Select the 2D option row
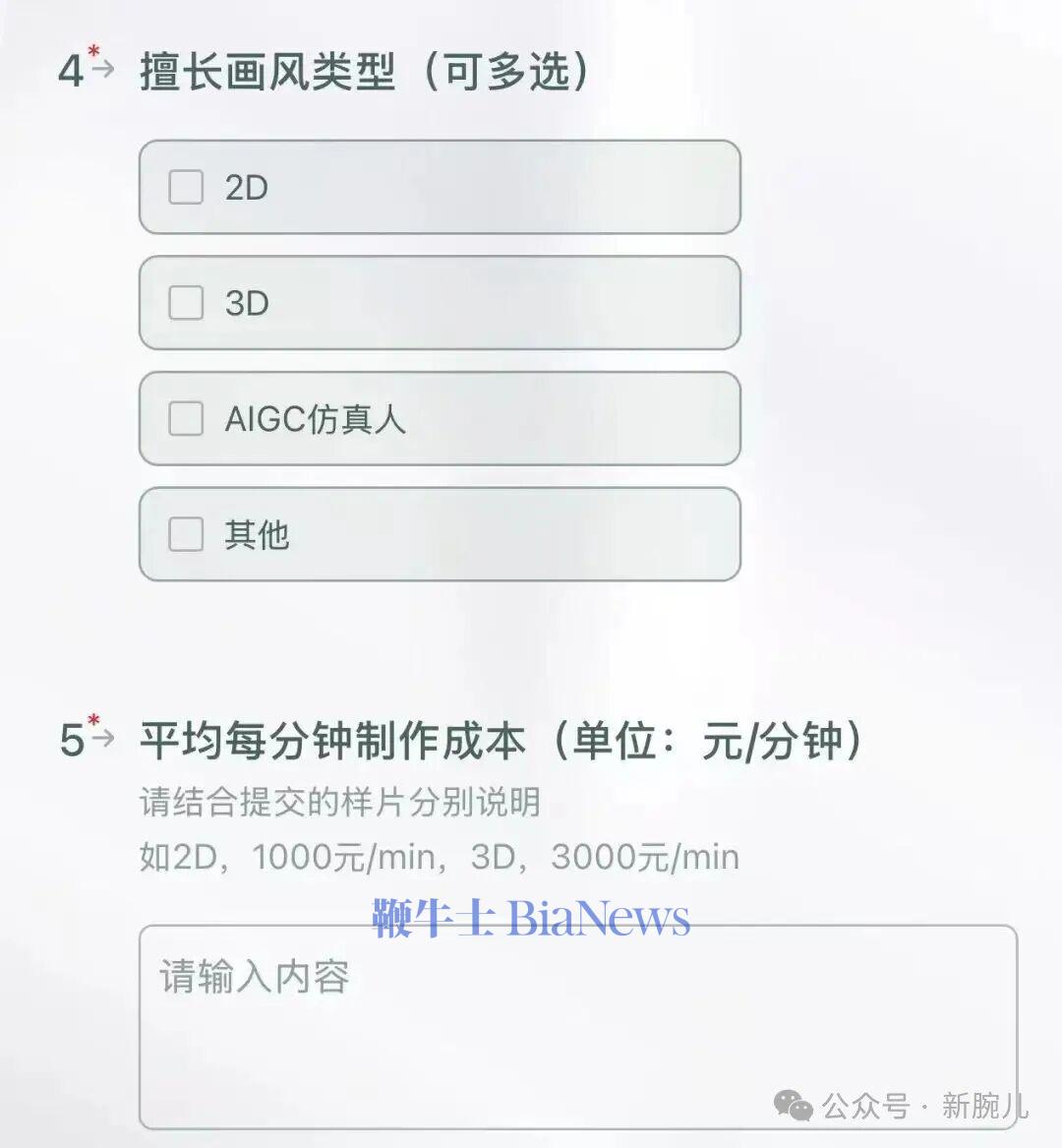The image size is (1062, 1148). (441, 187)
